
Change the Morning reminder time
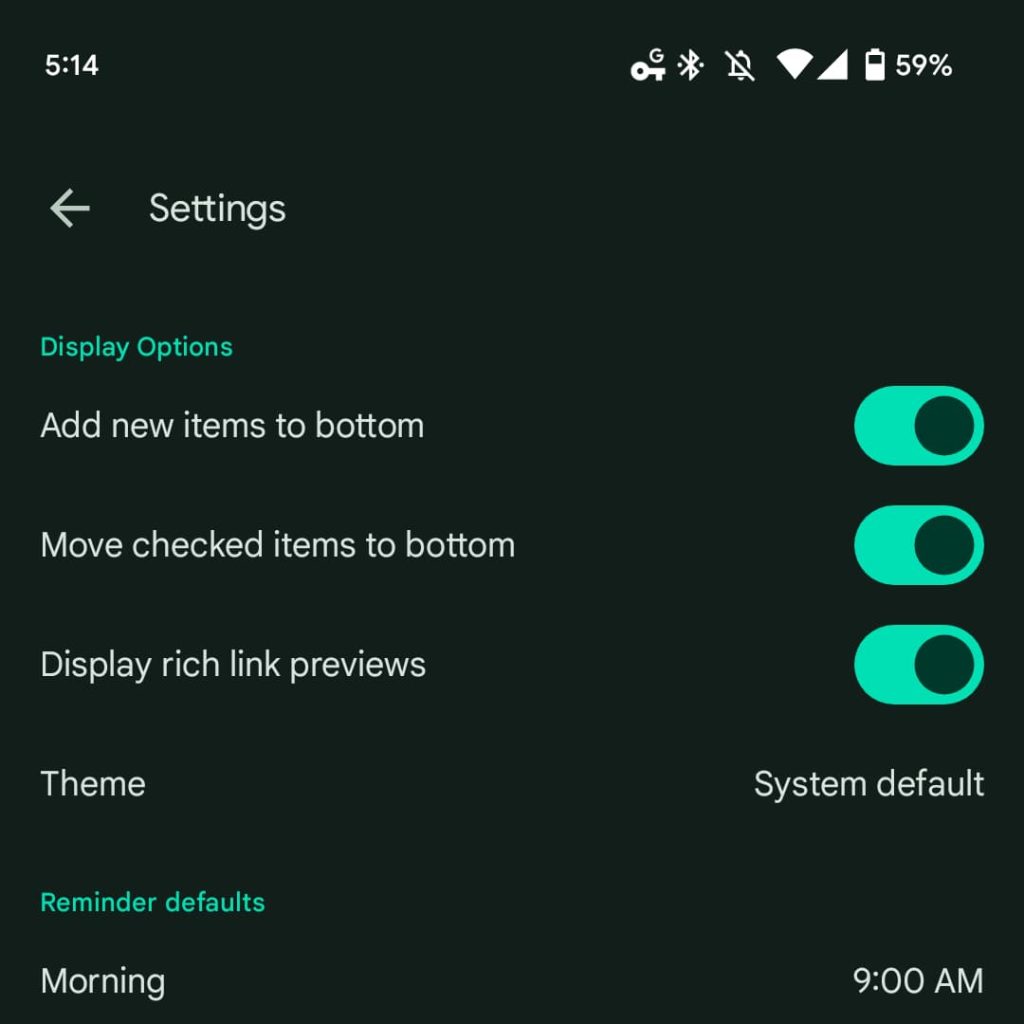pos(512,981)
